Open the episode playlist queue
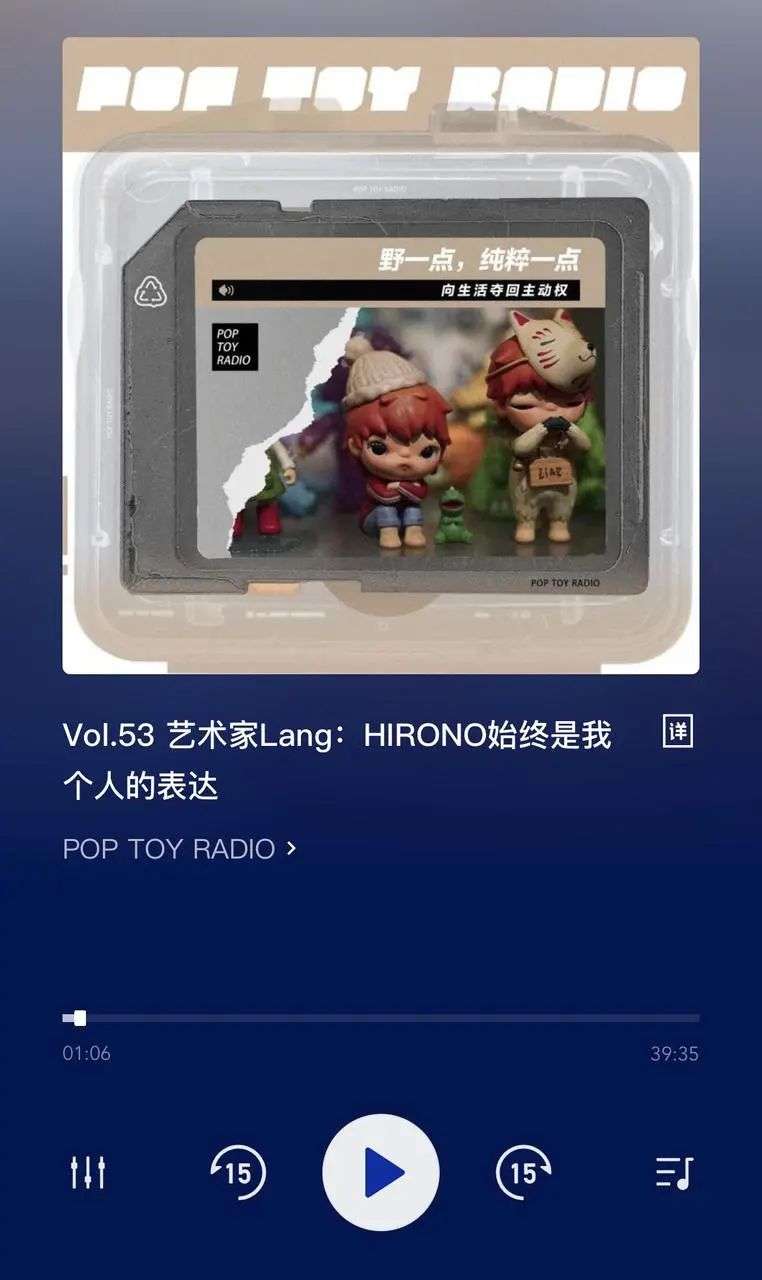 click(674, 1172)
